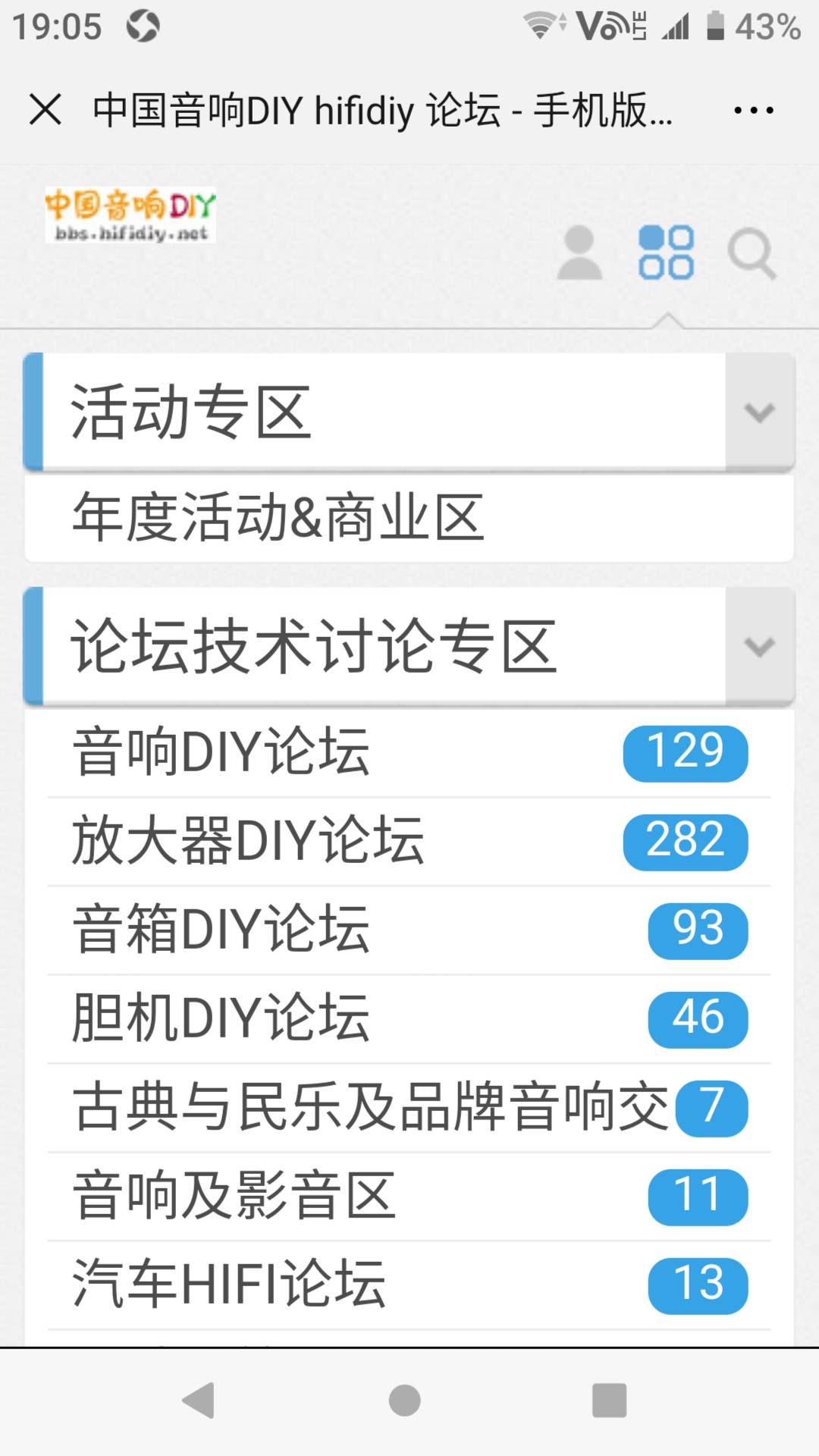Open 放大器DIY论坛 board
This screenshot has width=819, height=1456.
click(409, 841)
